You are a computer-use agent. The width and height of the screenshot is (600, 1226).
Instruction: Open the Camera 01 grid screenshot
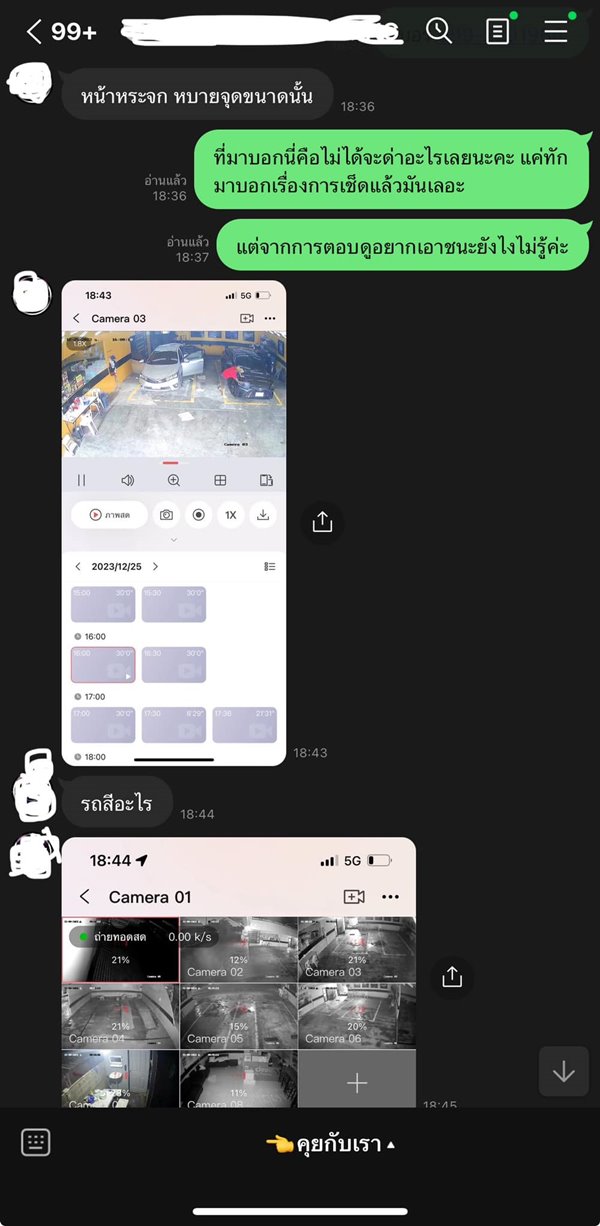238,970
